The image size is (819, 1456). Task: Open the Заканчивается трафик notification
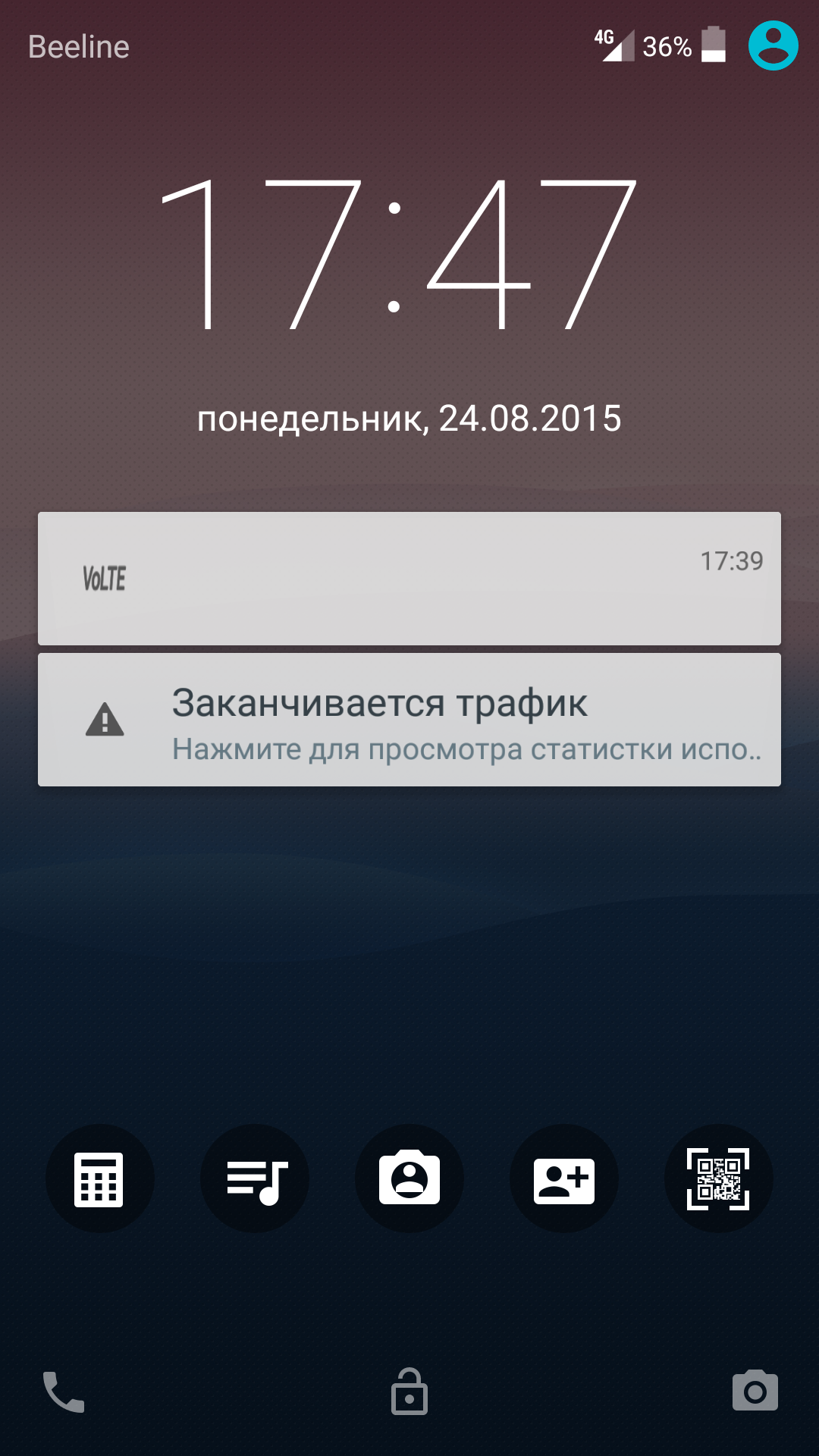pos(409,720)
